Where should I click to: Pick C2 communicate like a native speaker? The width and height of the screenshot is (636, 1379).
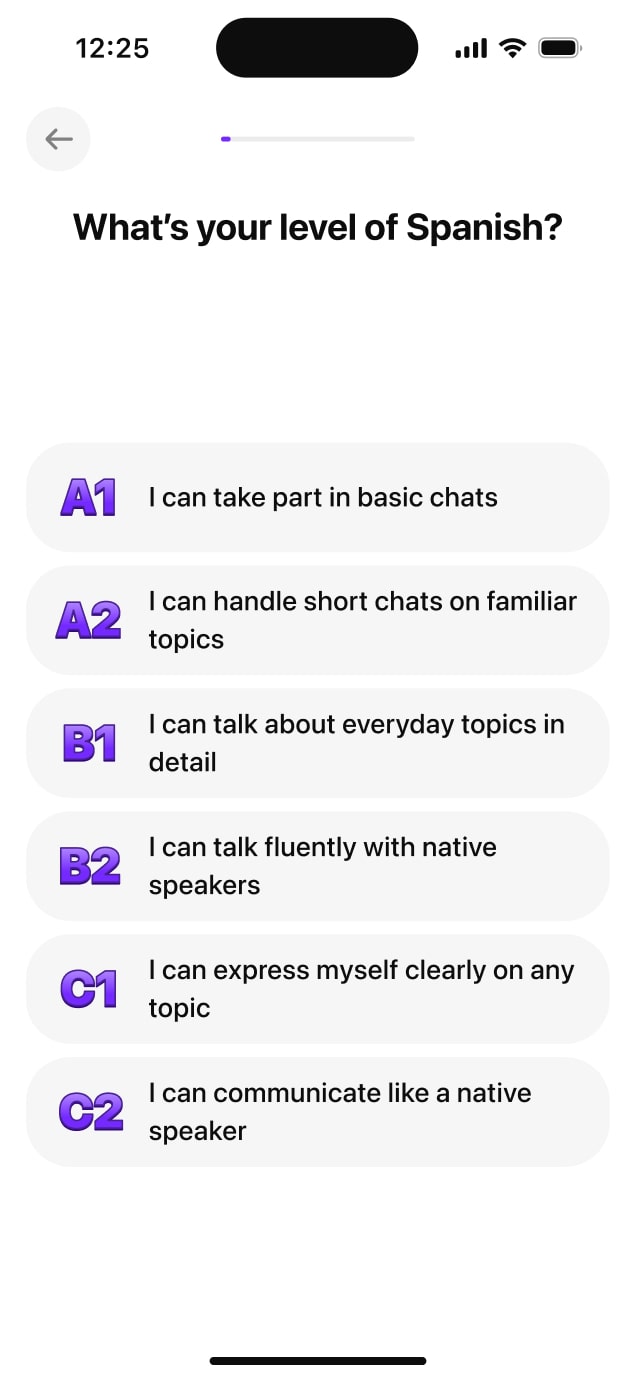point(317,1112)
